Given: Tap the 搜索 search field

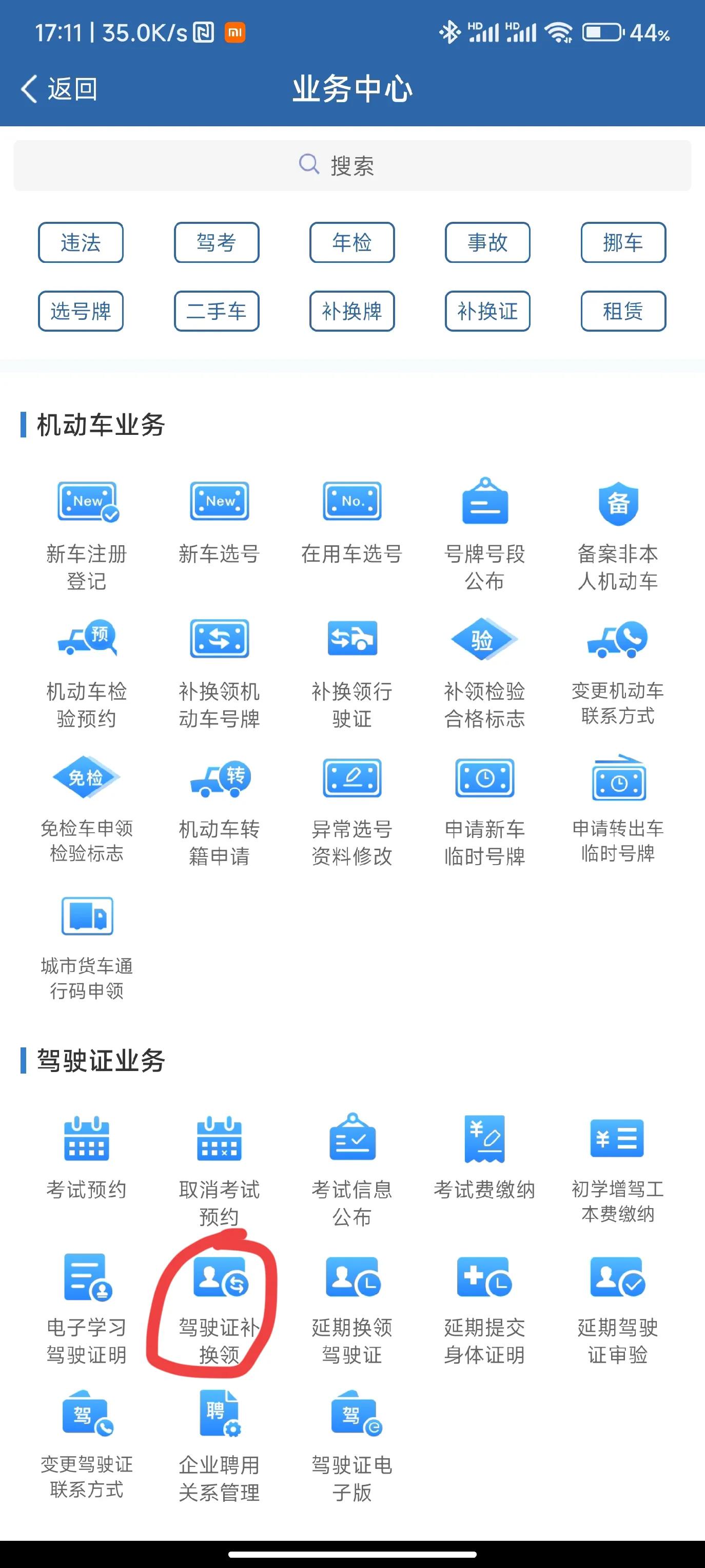Looking at the screenshot, I should point(351,164).
